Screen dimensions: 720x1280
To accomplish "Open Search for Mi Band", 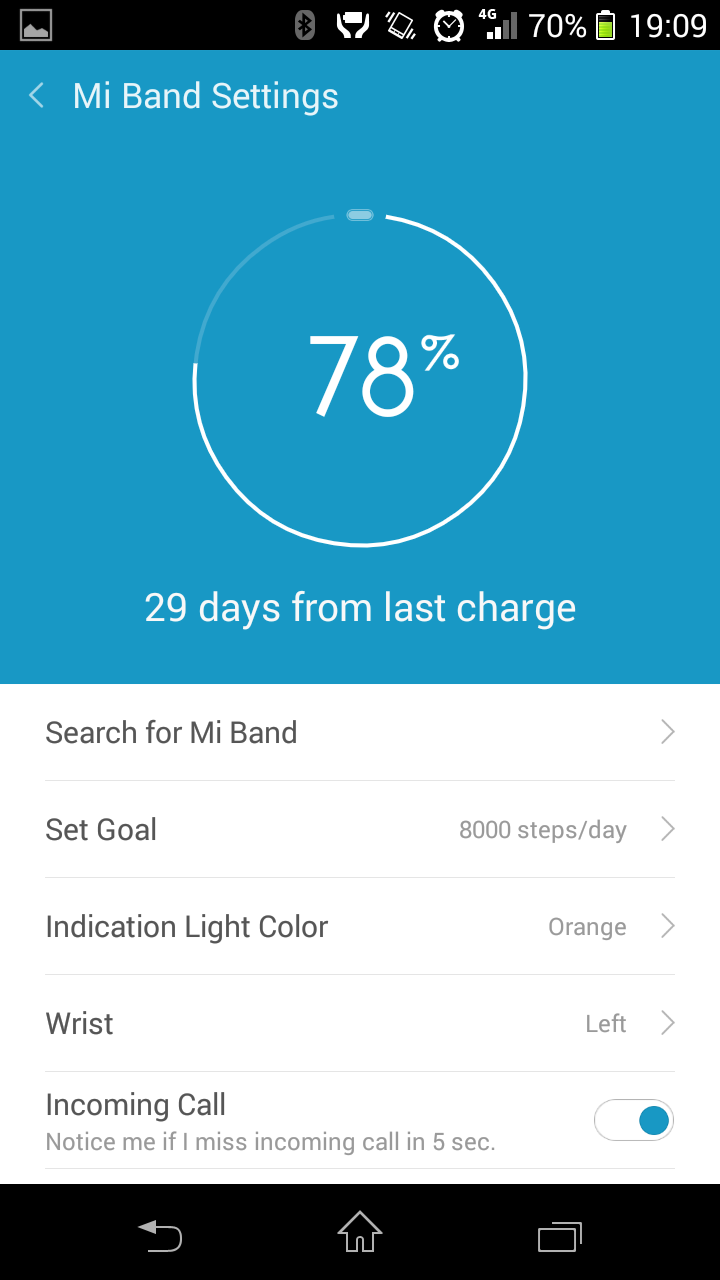I will point(360,733).
